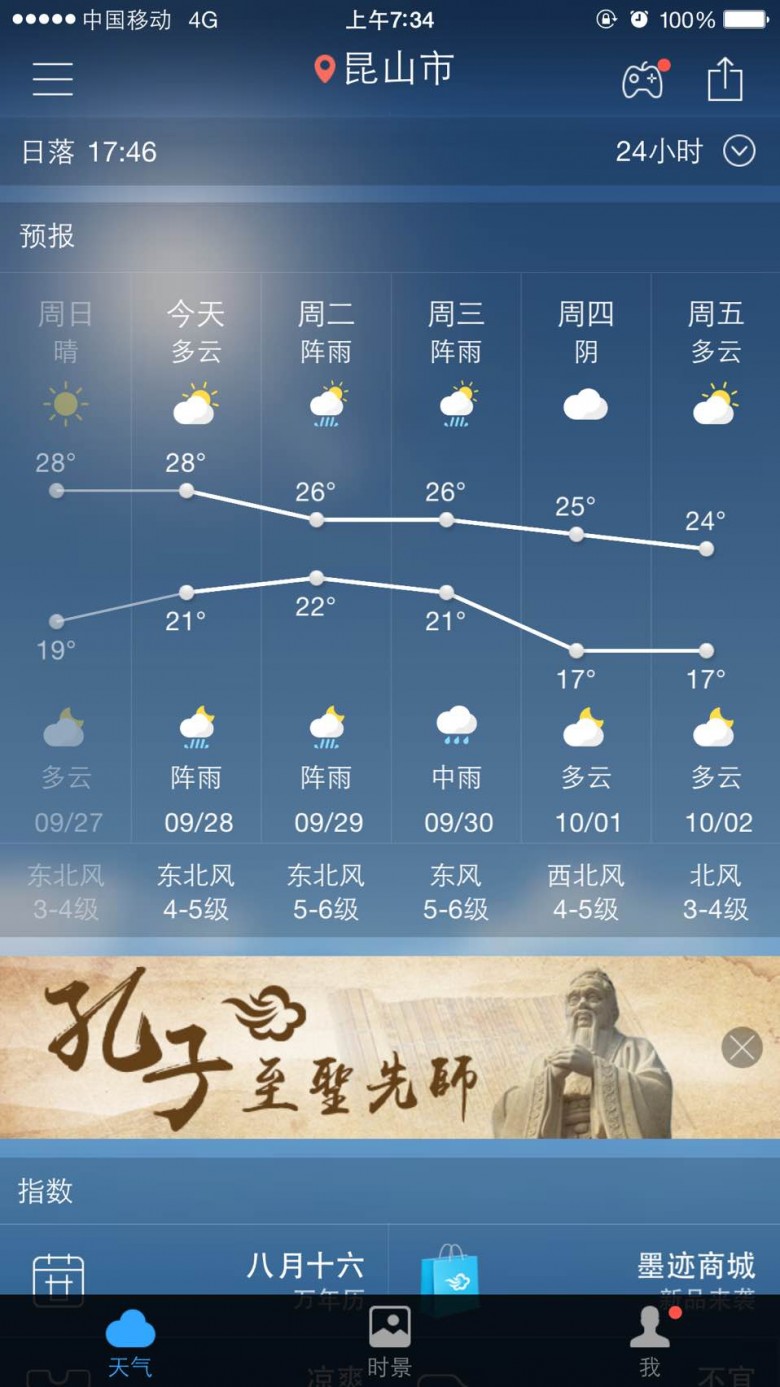The width and height of the screenshot is (780, 1387).
Task: Open the 墨迹商城 shop entry
Action: pos(590,1272)
